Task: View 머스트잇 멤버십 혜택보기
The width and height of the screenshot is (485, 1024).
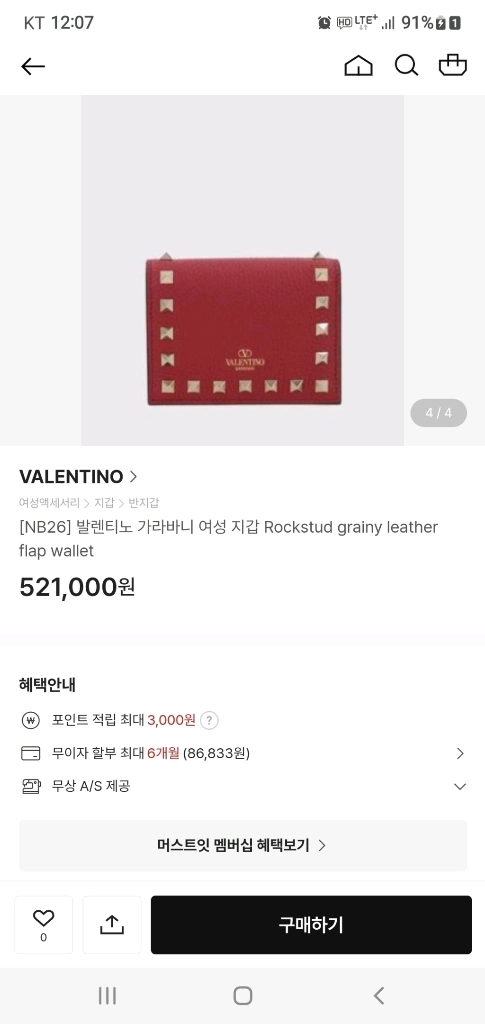Action: [243, 845]
